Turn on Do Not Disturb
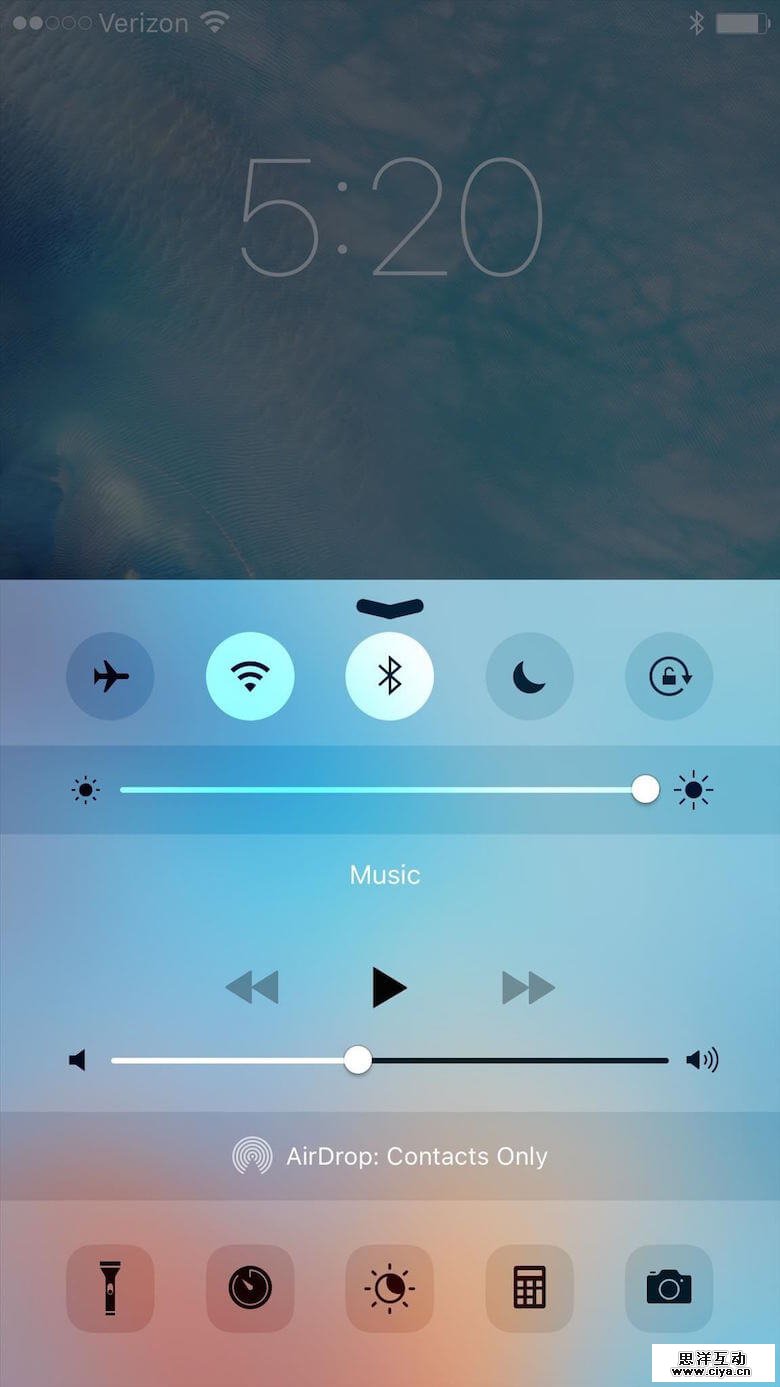This screenshot has height=1387, width=780. pyautogui.click(x=529, y=677)
